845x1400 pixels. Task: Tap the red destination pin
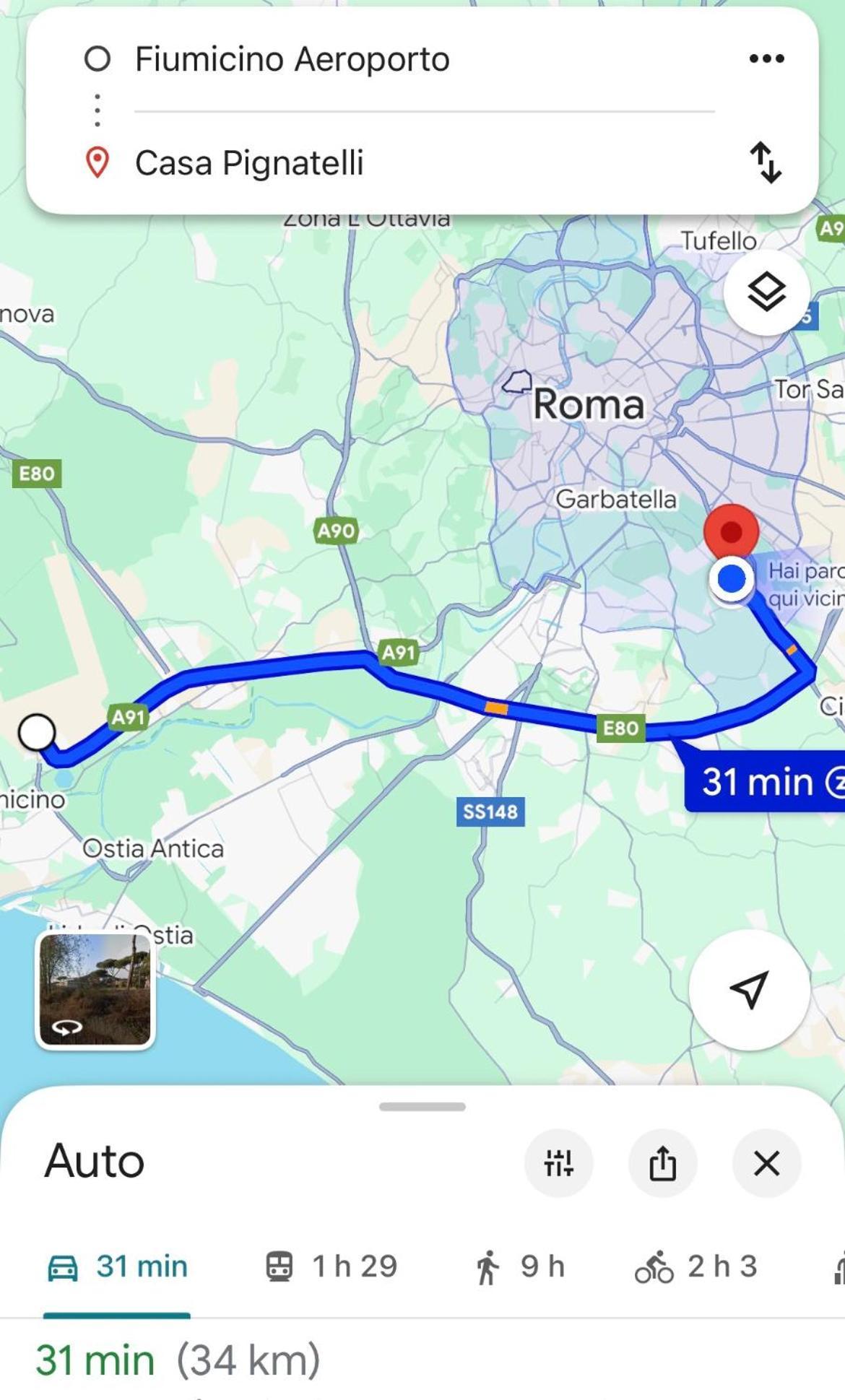(x=731, y=532)
